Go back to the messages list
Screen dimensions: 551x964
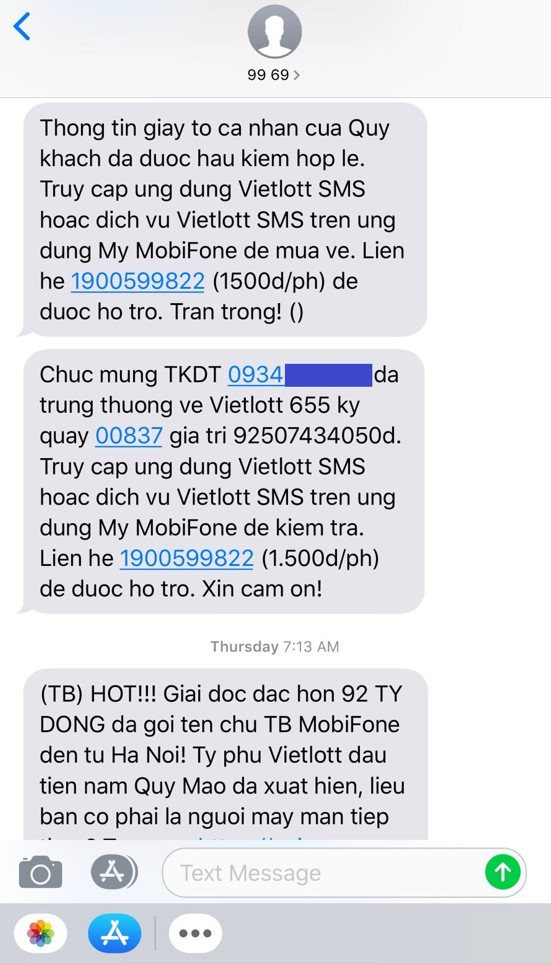coord(22,27)
